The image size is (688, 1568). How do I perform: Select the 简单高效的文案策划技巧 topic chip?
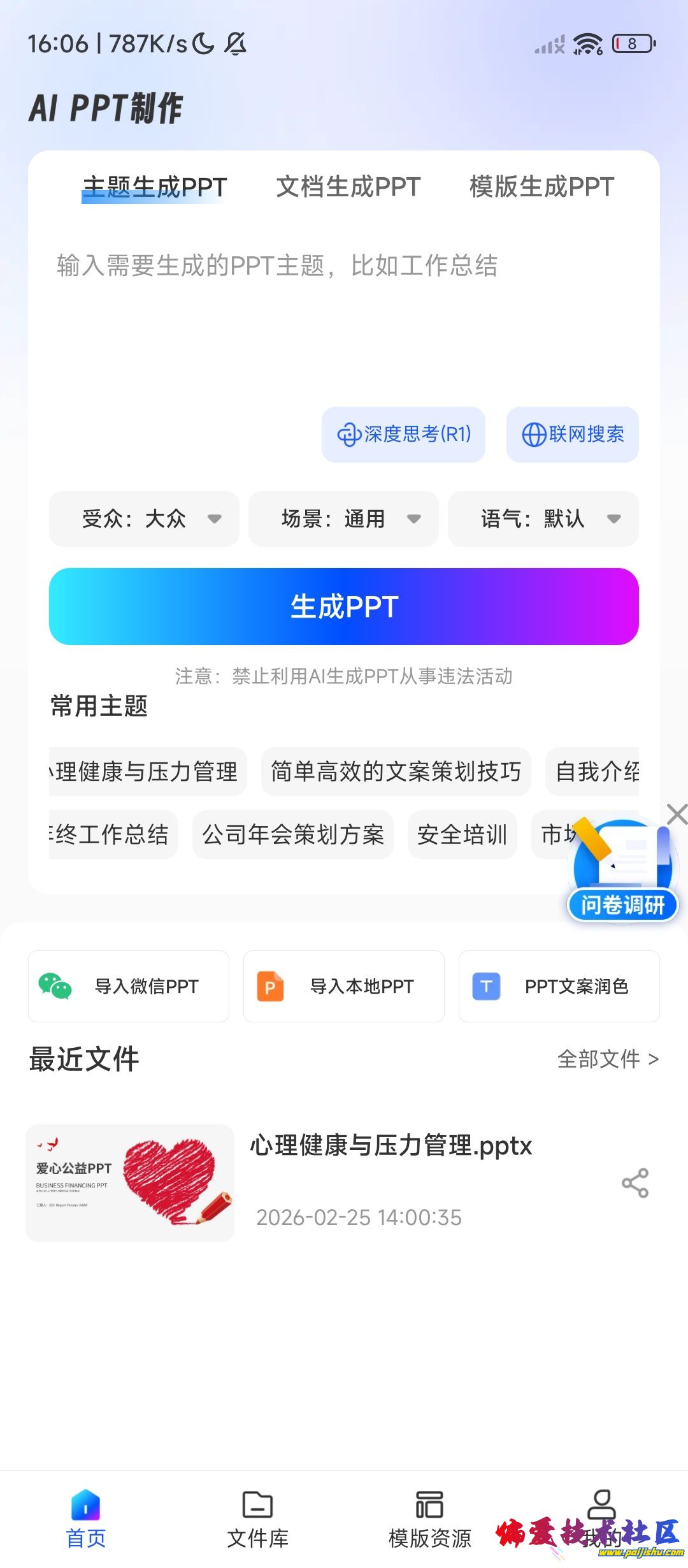pos(396,772)
